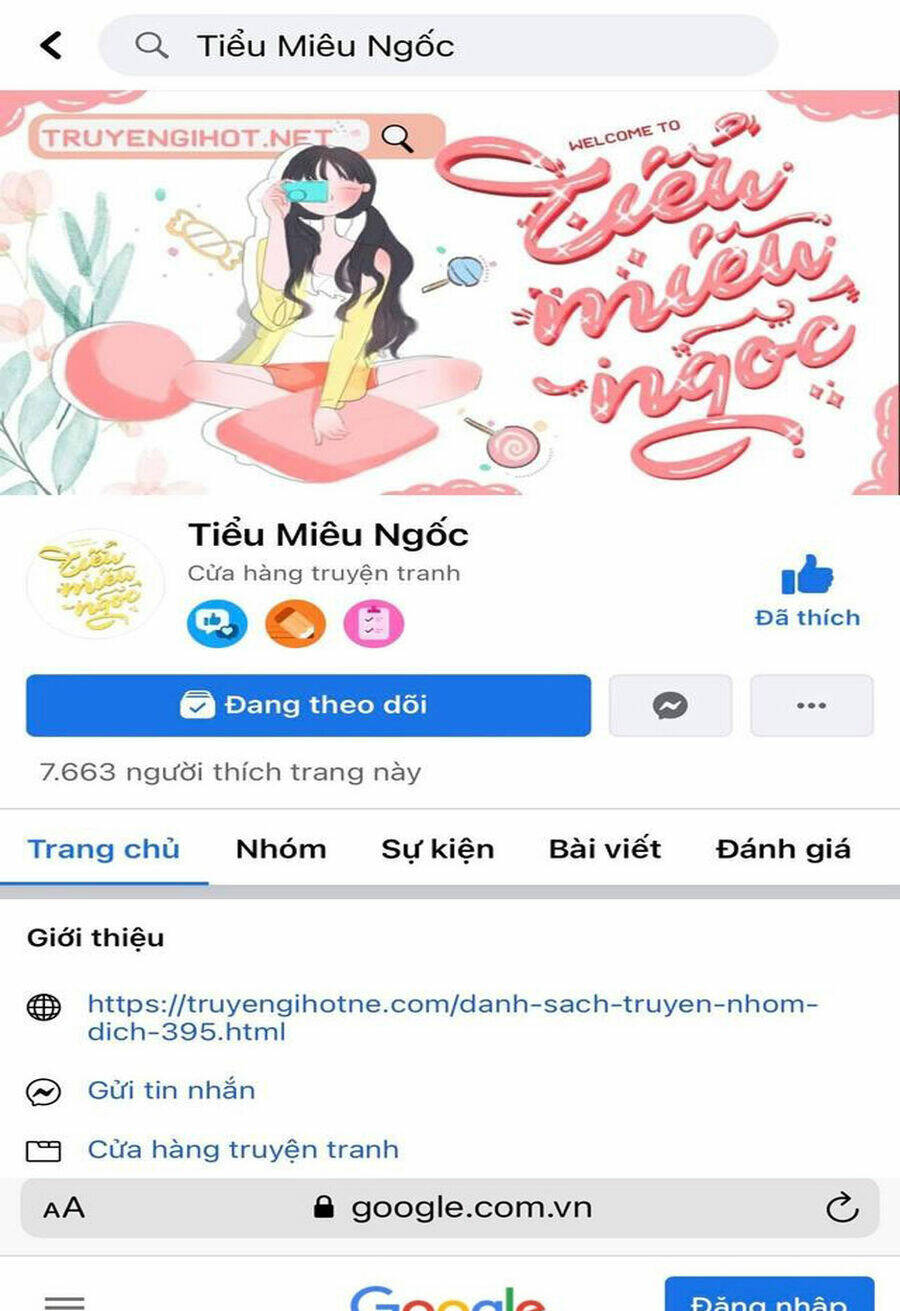Open the three-dot overflow menu
900x1311 pixels.
pyautogui.click(x=811, y=706)
